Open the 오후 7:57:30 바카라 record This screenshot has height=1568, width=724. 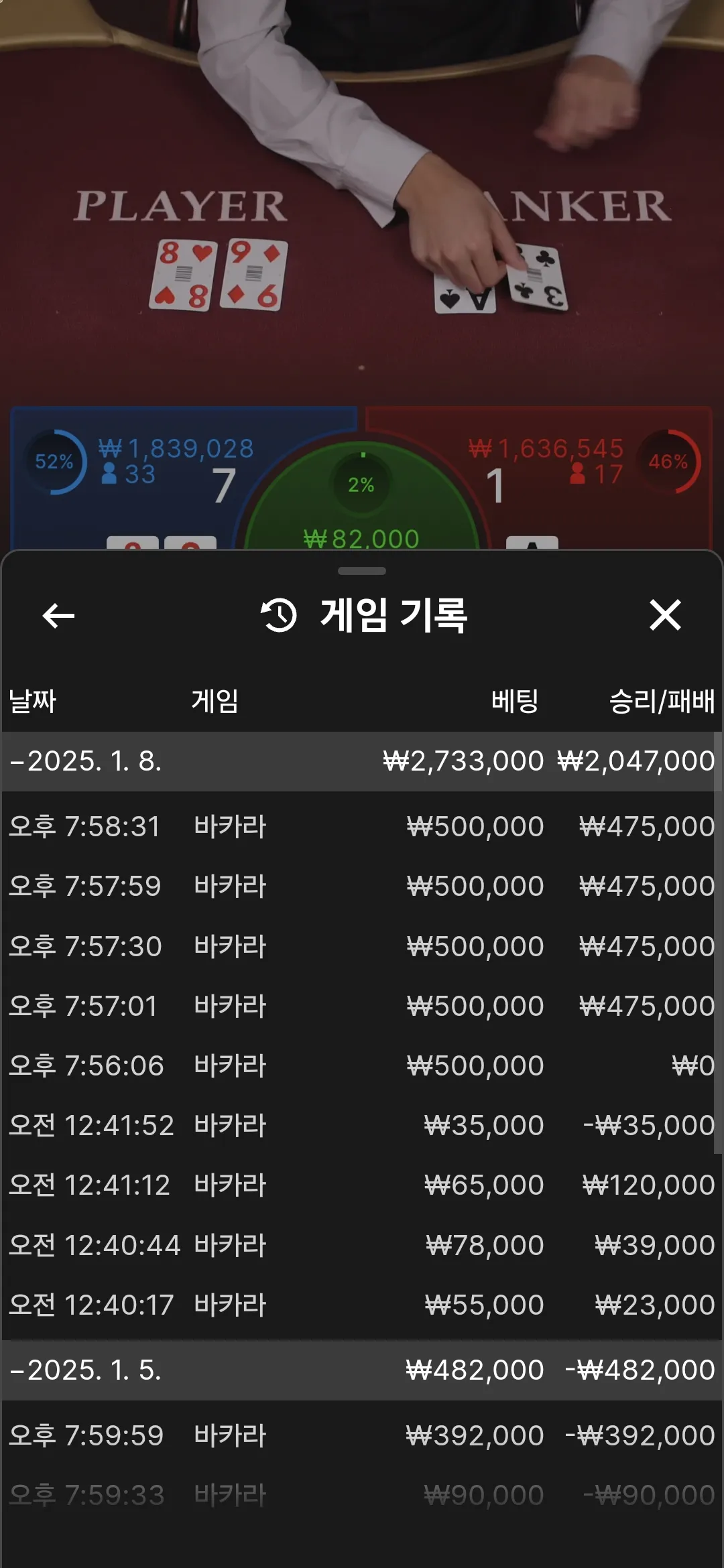361,946
